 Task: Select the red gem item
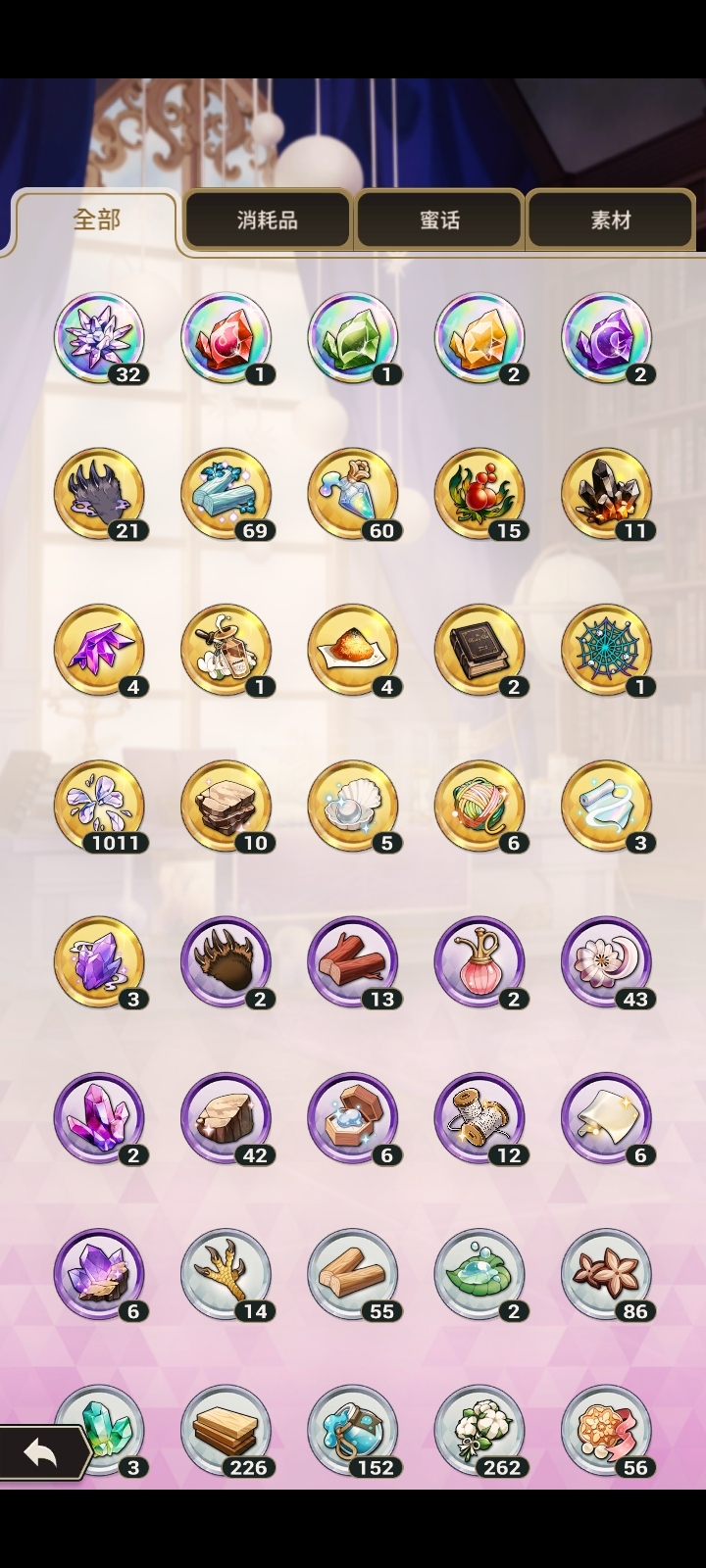click(x=227, y=337)
